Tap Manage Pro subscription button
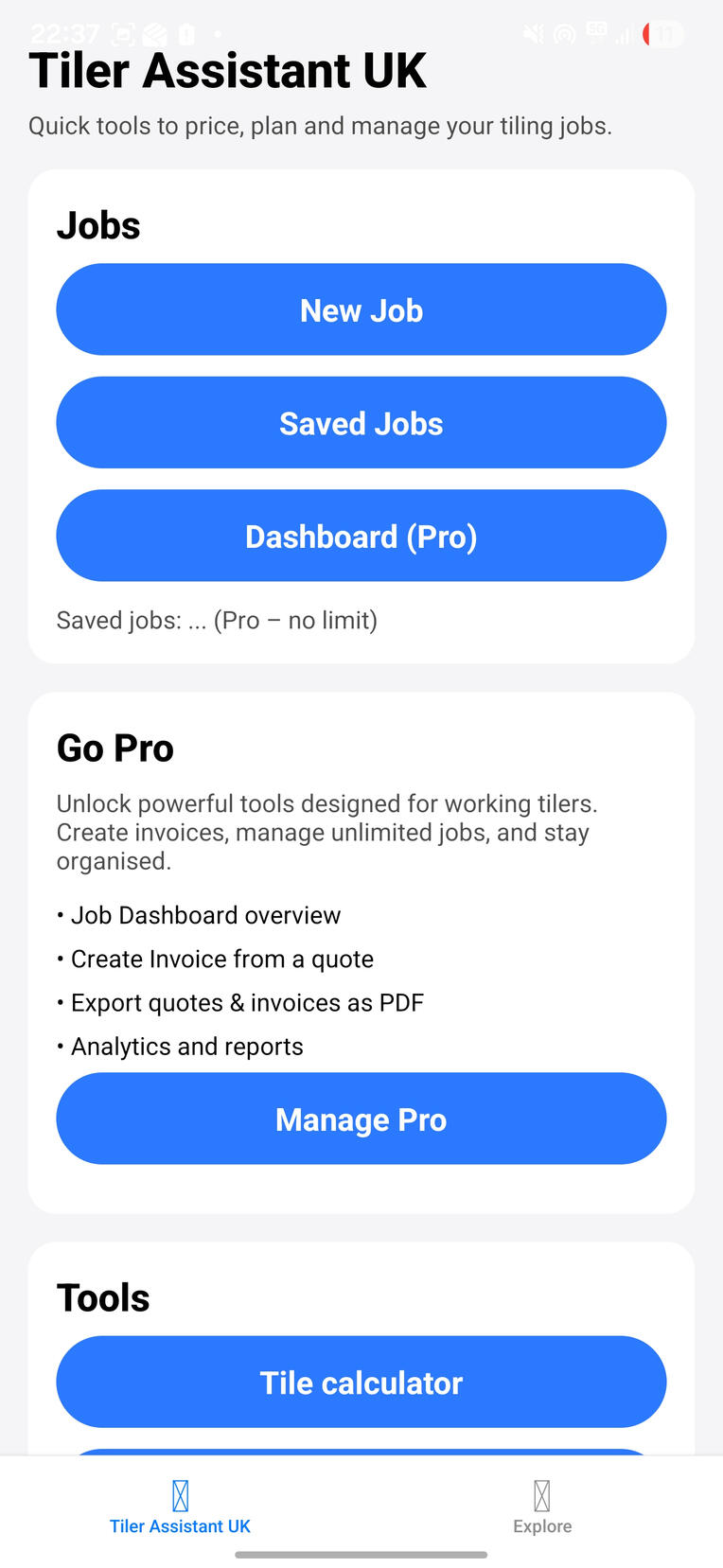Screen dimensions: 723x1568 pyautogui.click(x=361, y=1119)
